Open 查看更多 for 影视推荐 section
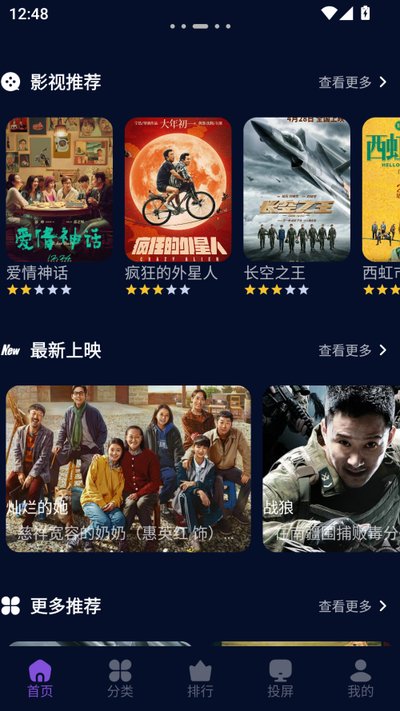The width and height of the screenshot is (400, 711). point(352,82)
